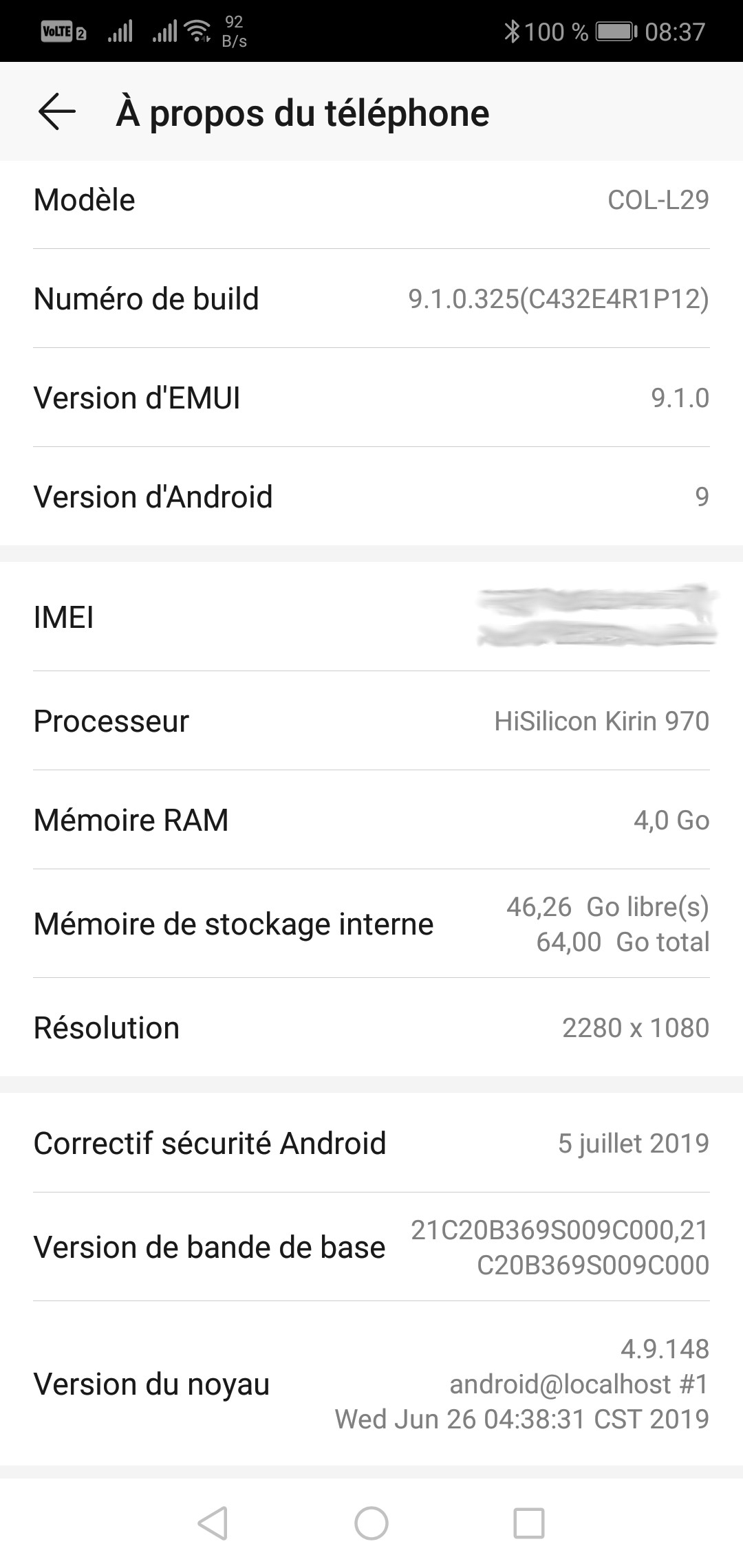743x1568 pixels.
Task: Select the Processeur HiSilicon Kirin 970 row
Action: 371,721
